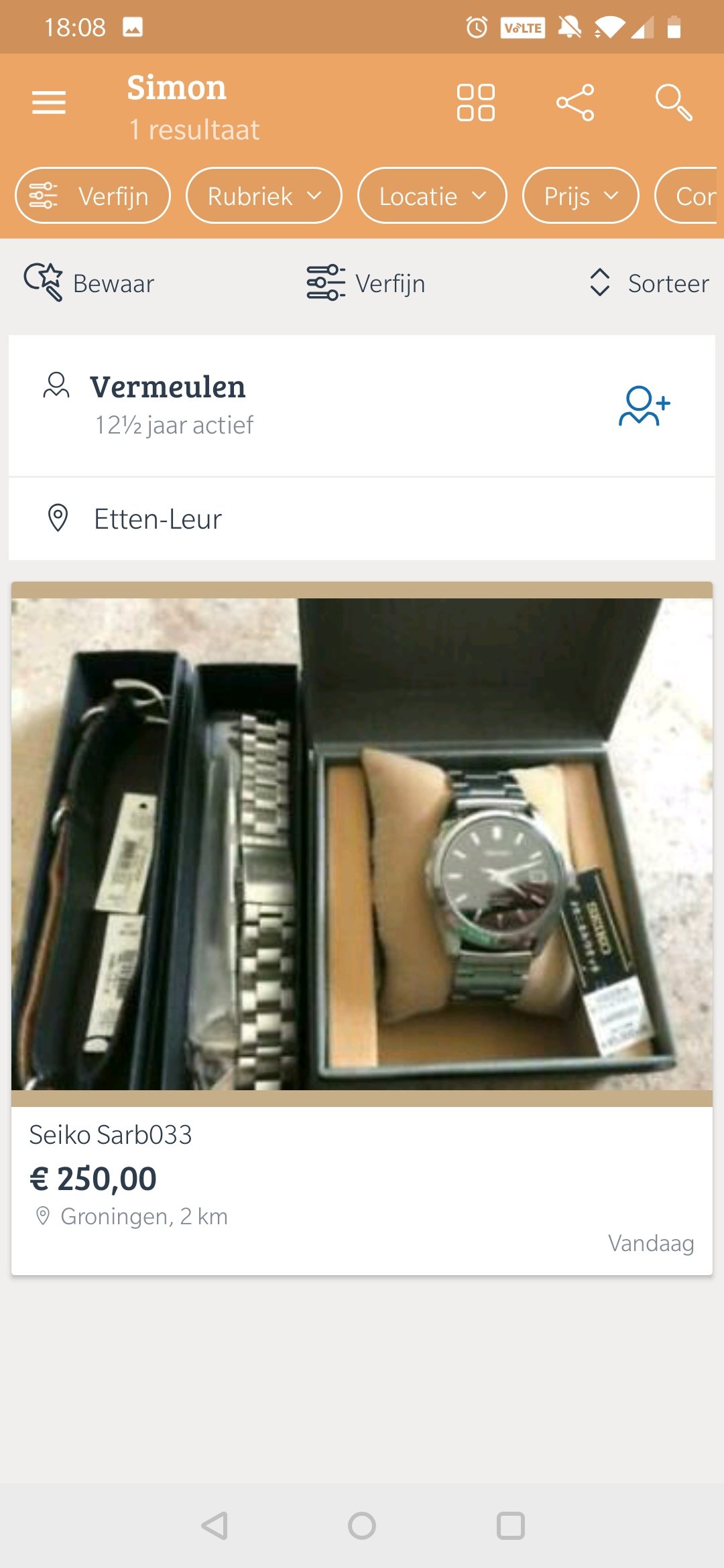Viewport: 724px width, 1568px height.
Task: Tap the Verfijn filter chip
Action: click(93, 196)
